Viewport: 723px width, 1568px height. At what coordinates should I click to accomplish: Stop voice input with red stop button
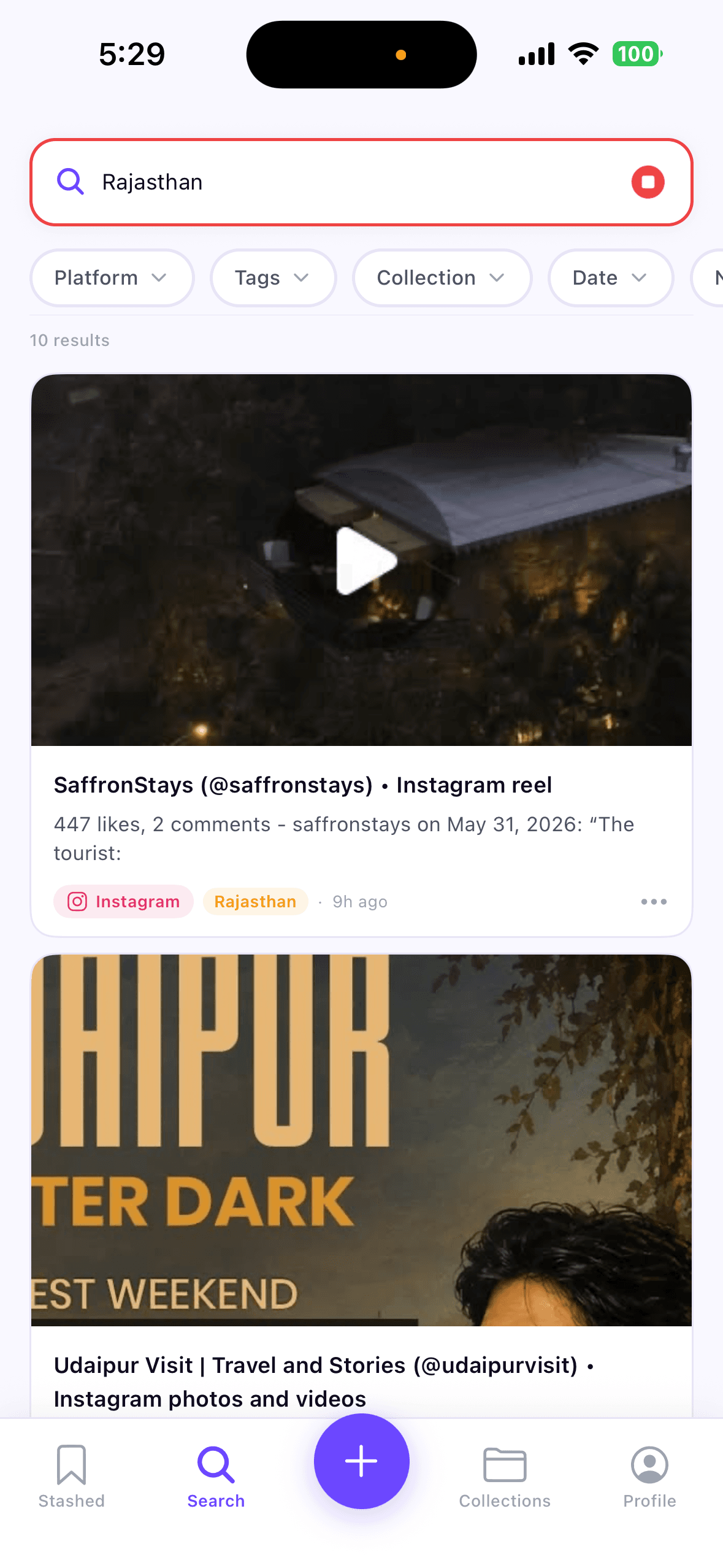click(648, 182)
